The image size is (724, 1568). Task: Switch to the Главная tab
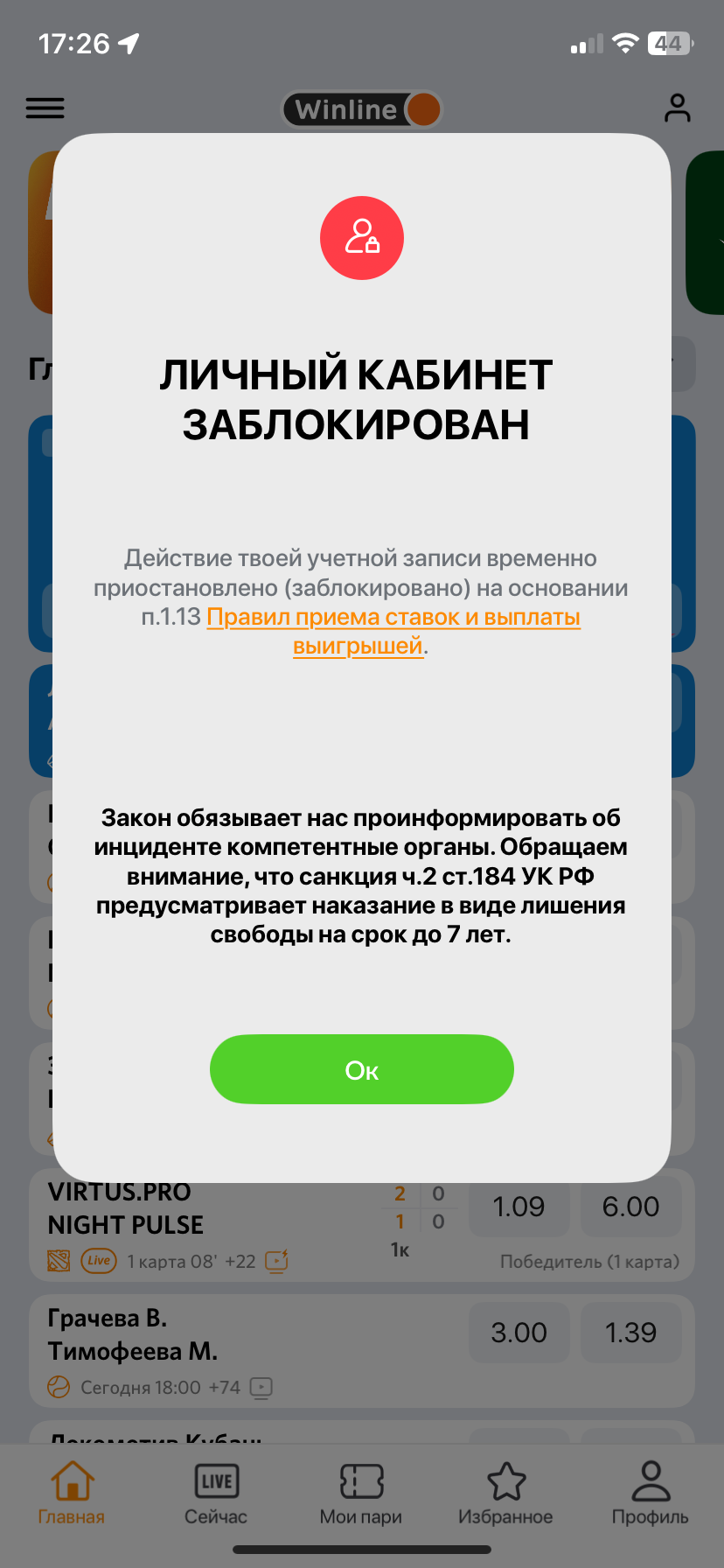pyautogui.click(x=72, y=1494)
